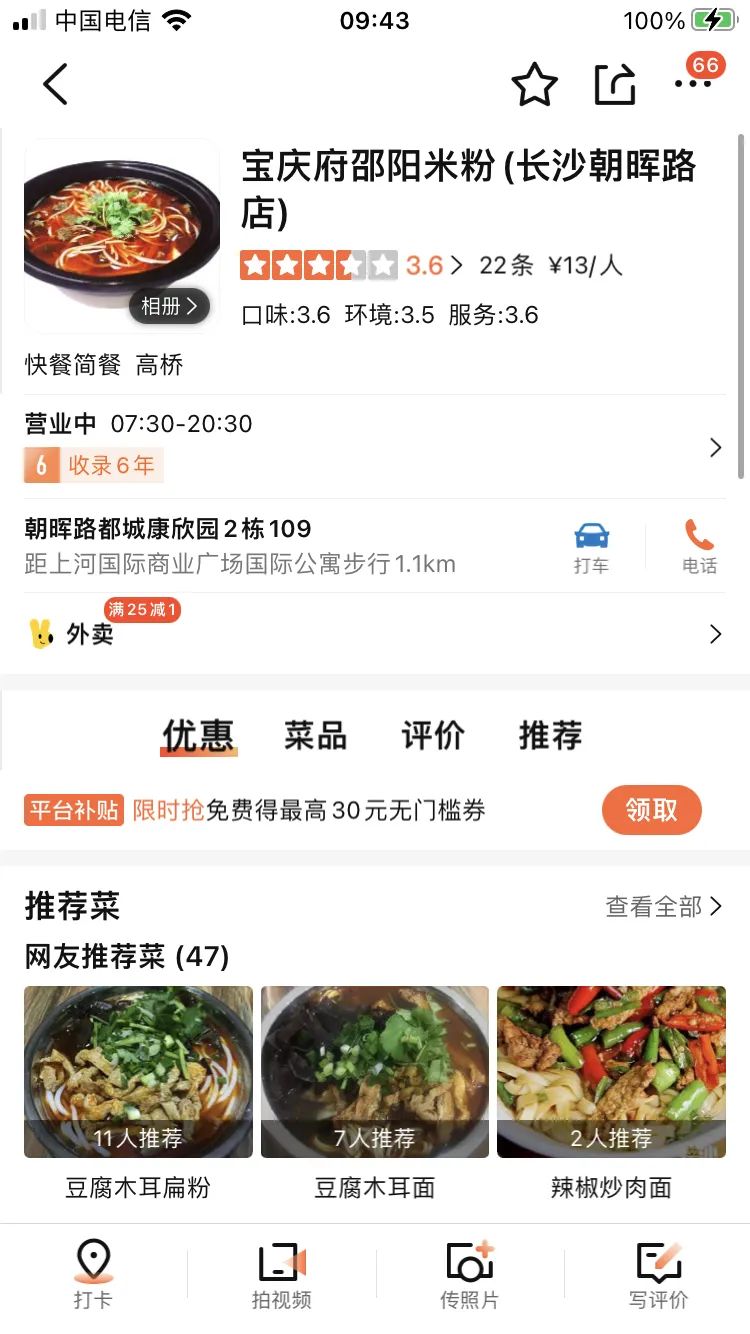
Task: Favorite this restaurant with the star icon
Action: point(535,85)
